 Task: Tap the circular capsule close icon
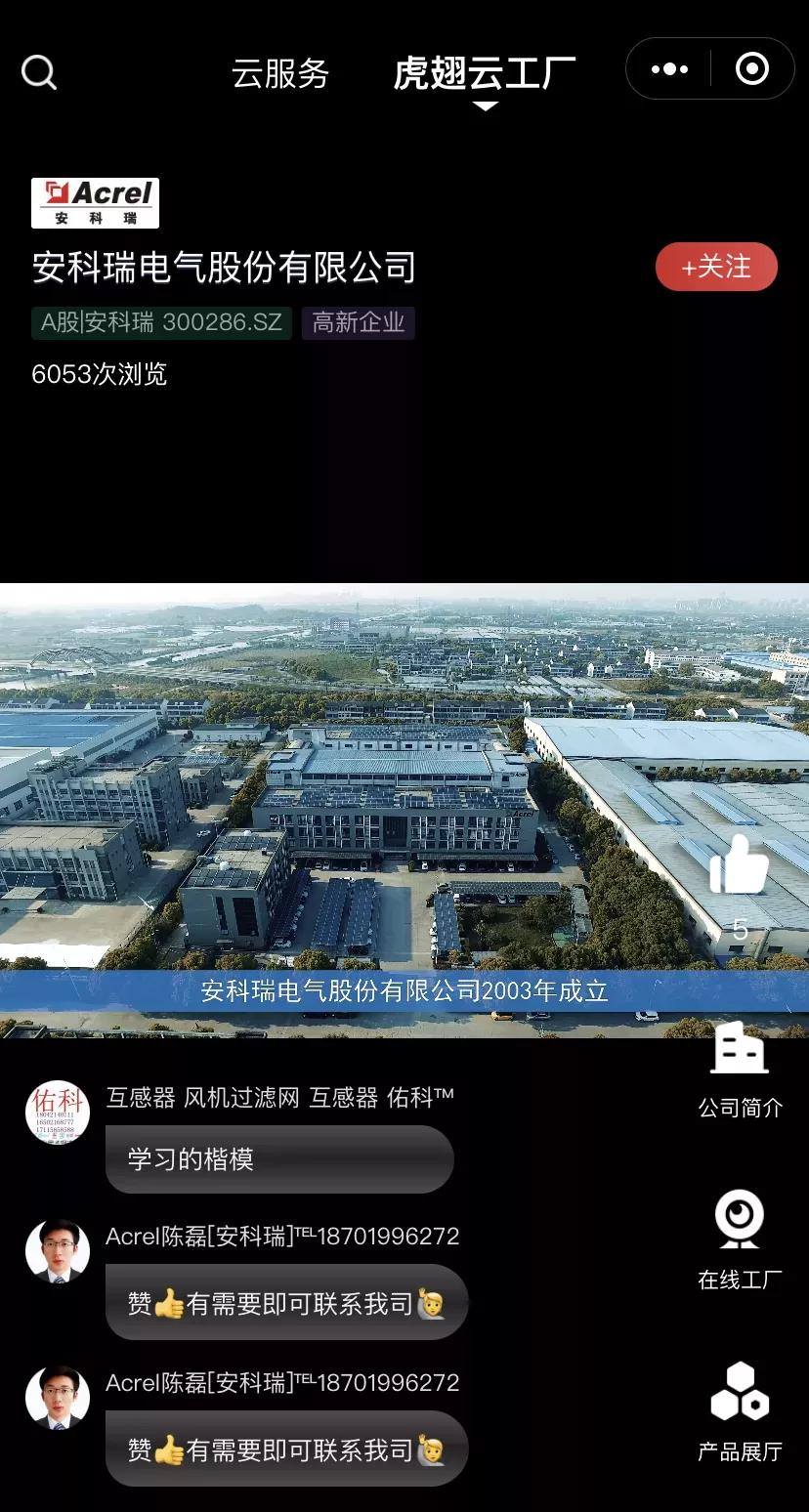752,68
